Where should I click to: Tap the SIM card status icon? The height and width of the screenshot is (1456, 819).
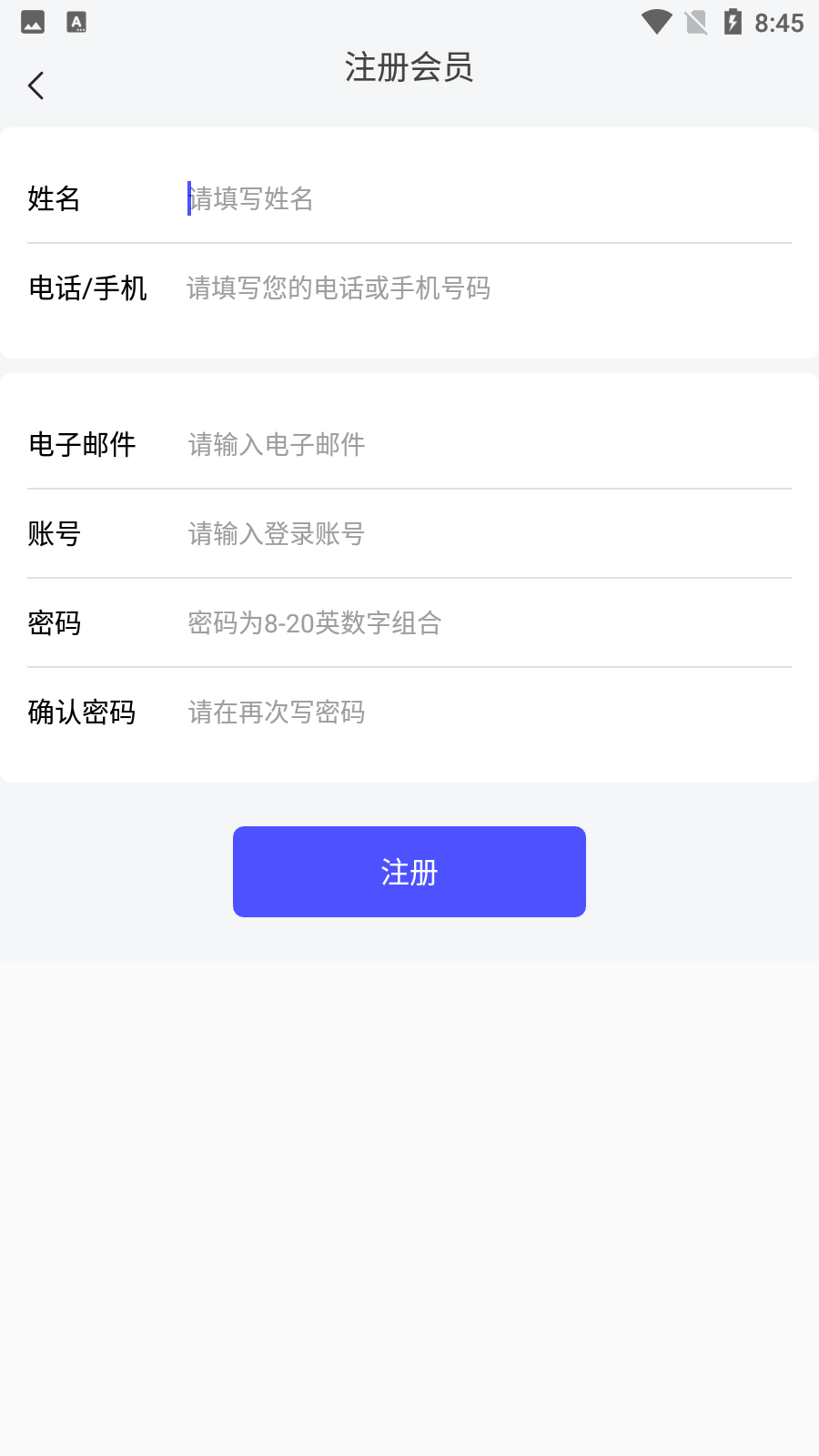696,22
